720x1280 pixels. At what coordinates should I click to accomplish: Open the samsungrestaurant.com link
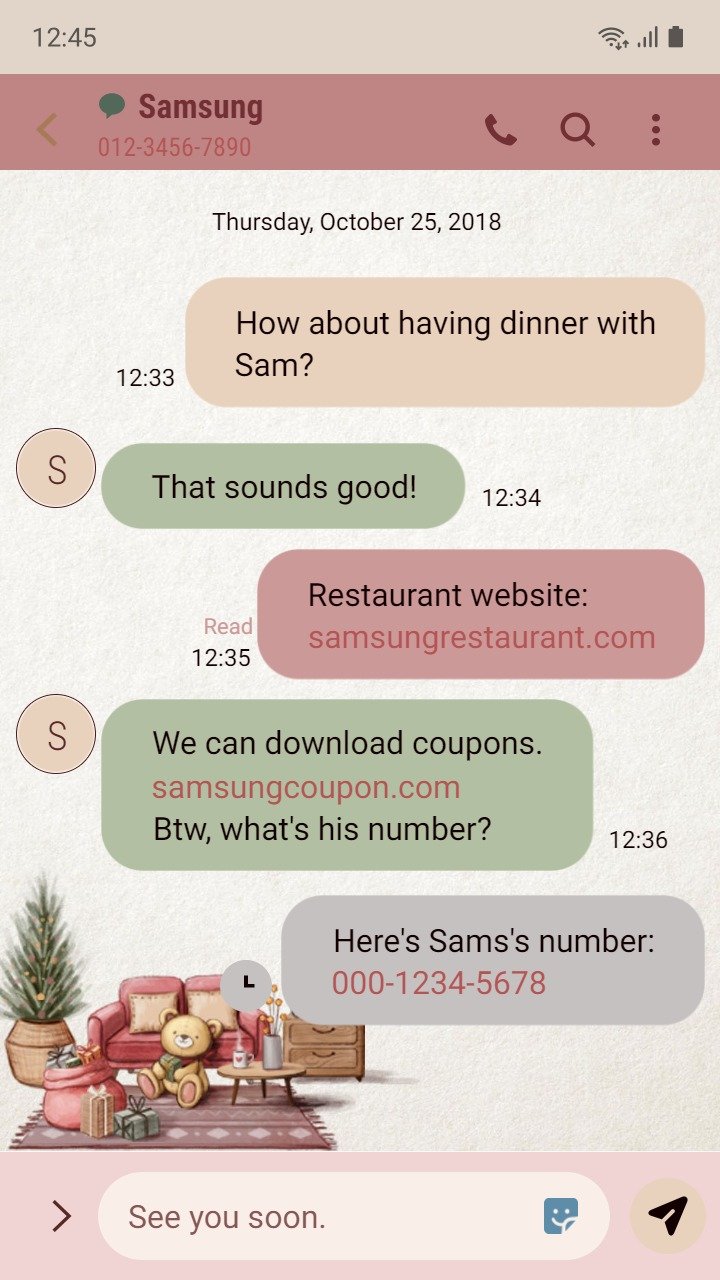(481, 637)
